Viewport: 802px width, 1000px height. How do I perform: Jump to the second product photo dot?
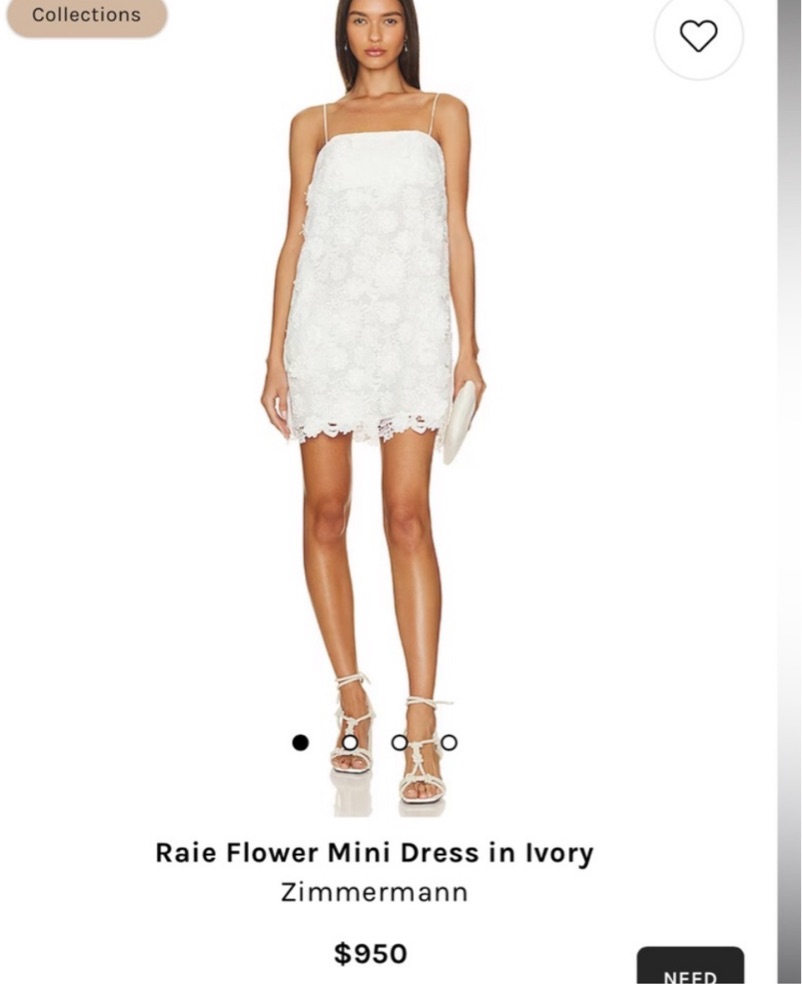tap(350, 742)
